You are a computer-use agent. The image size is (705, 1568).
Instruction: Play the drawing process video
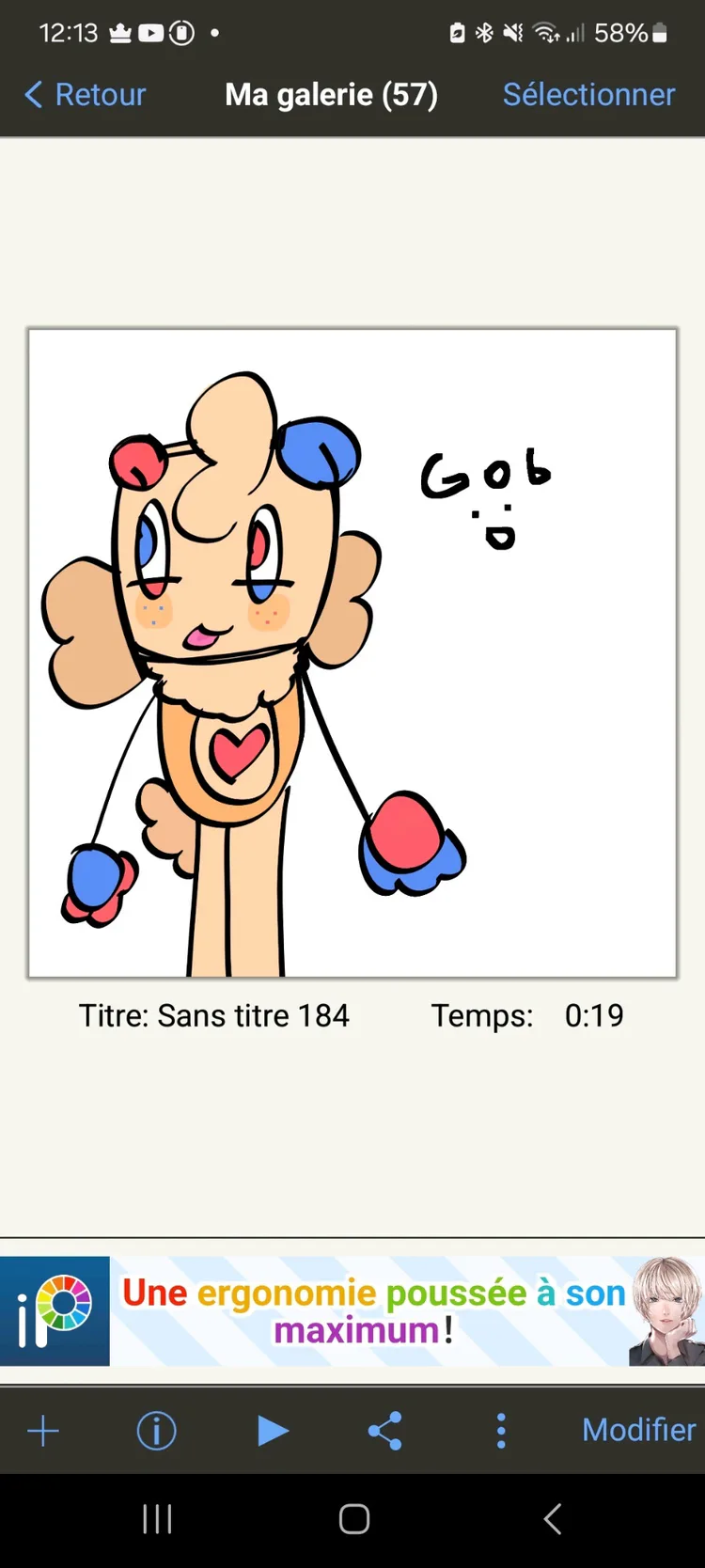tap(273, 1431)
